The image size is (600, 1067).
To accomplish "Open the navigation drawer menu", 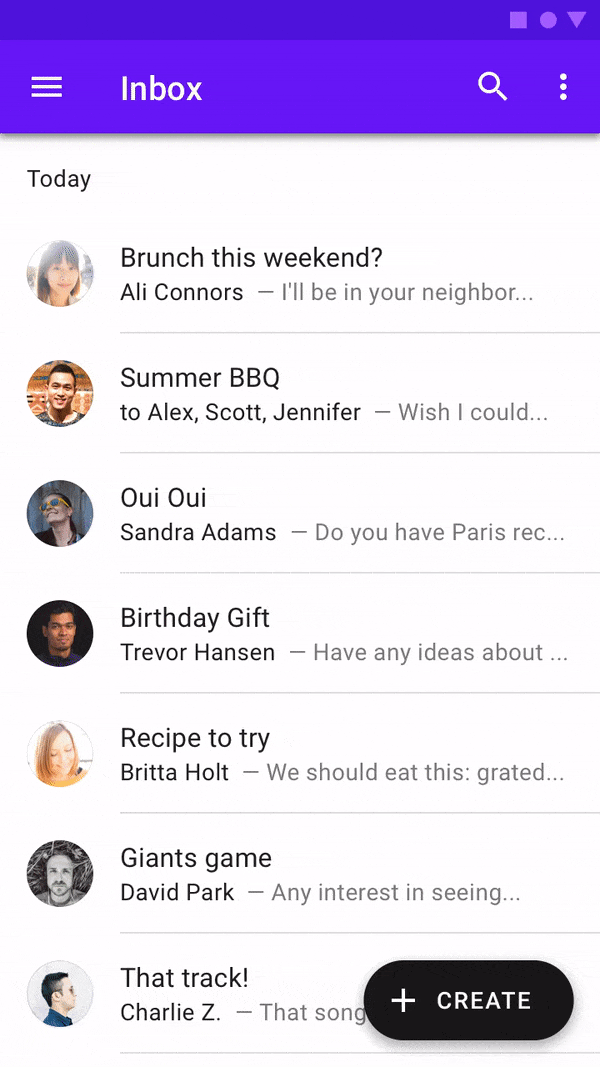I will [x=47, y=88].
